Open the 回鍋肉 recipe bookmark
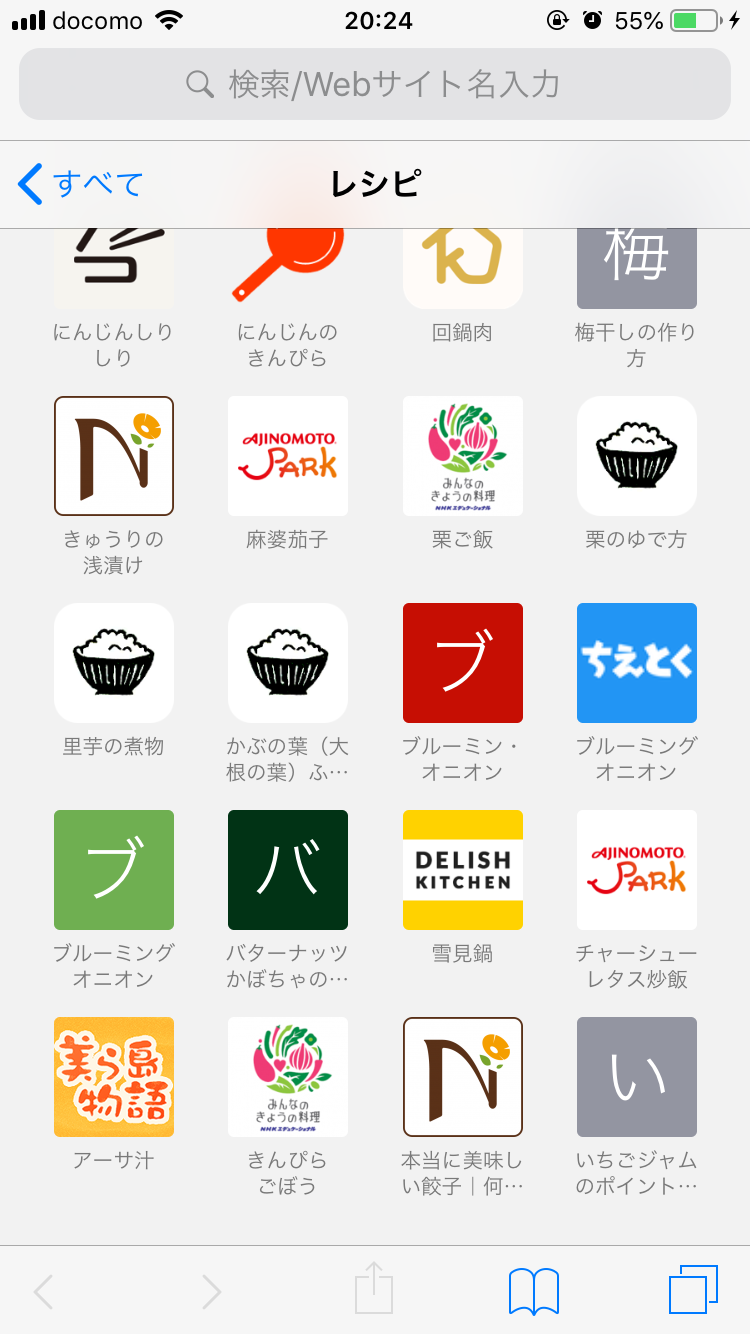750x1334 pixels. [462, 270]
